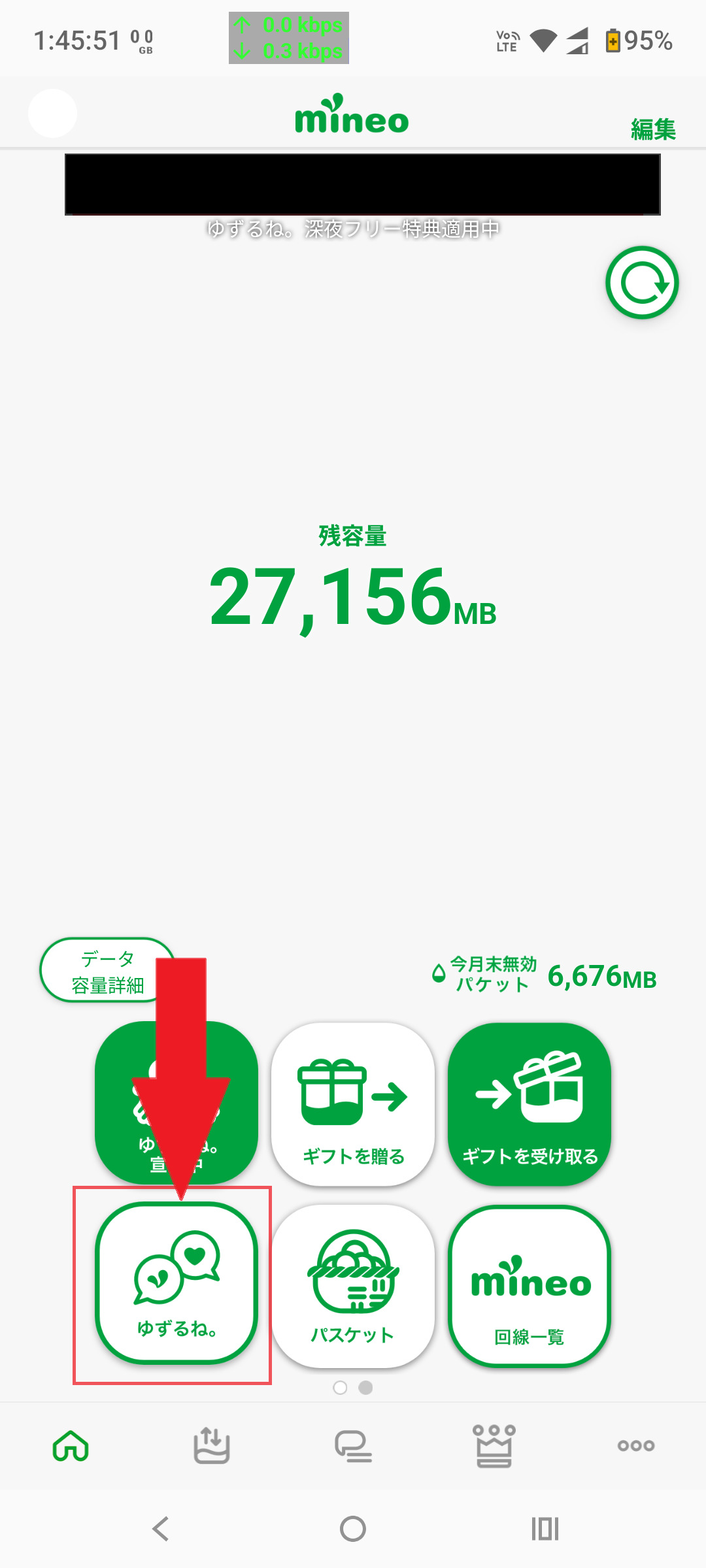Open the second bottom tab with download tray
The width and height of the screenshot is (706, 1568).
coord(212,1445)
